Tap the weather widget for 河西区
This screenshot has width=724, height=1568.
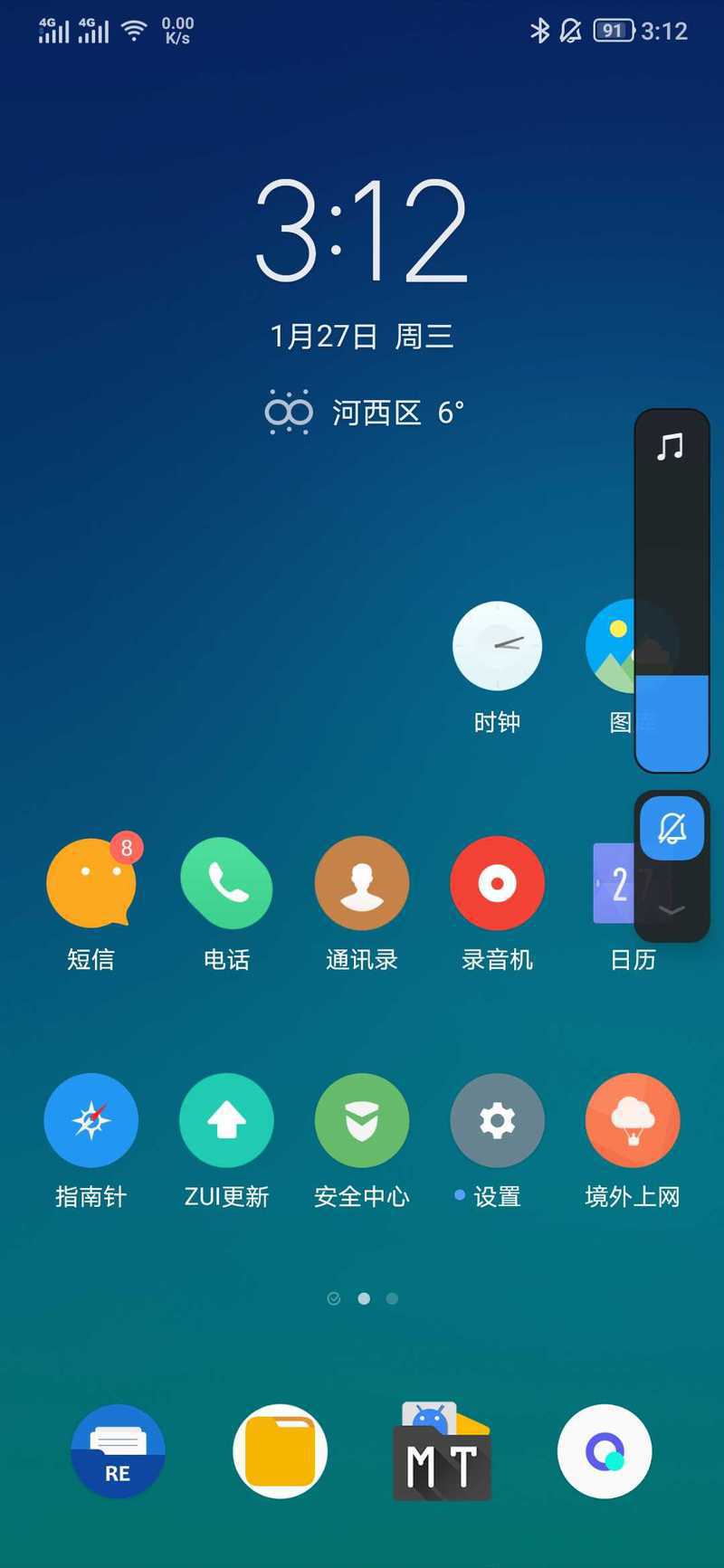[365, 413]
